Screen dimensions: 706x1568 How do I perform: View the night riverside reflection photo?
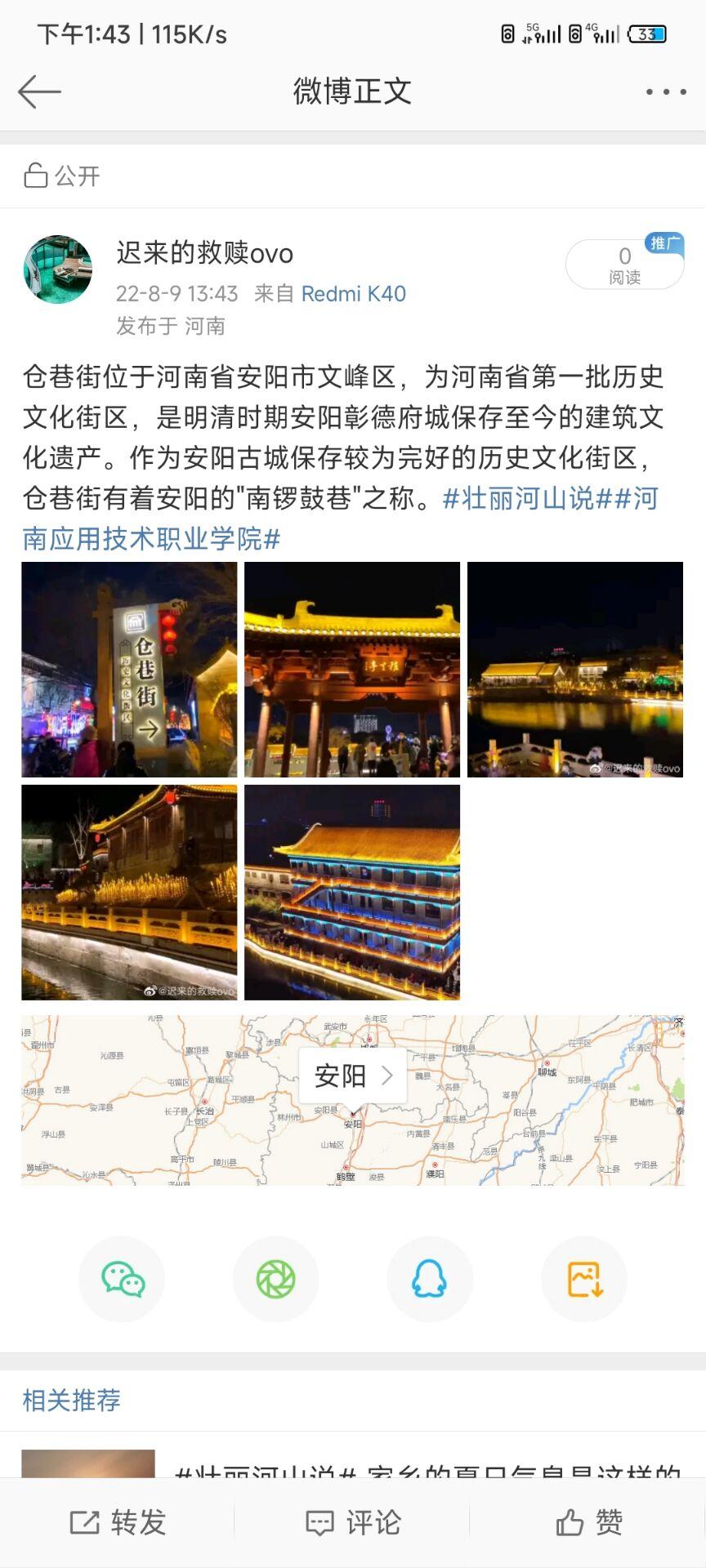pyautogui.click(x=574, y=669)
